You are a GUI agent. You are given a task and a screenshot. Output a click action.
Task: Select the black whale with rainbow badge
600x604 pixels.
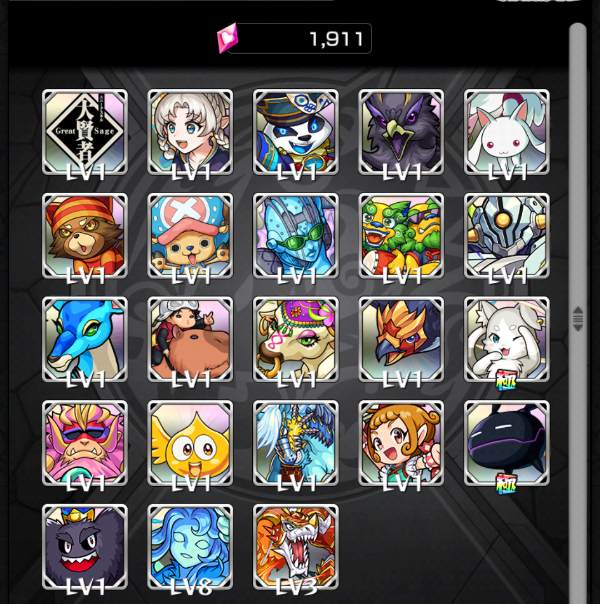coord(506,443)
